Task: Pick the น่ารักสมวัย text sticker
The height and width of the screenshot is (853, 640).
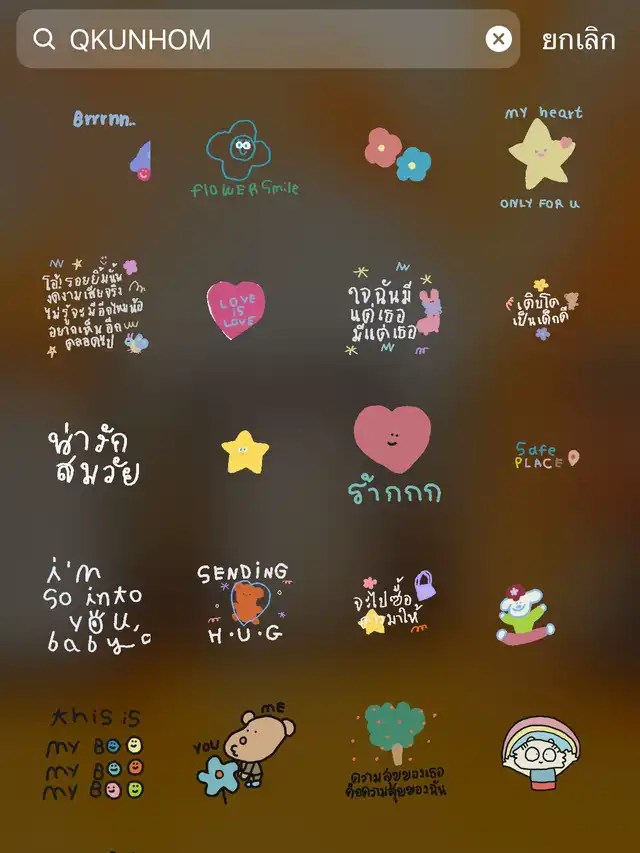Action: [x=94, y=456]
